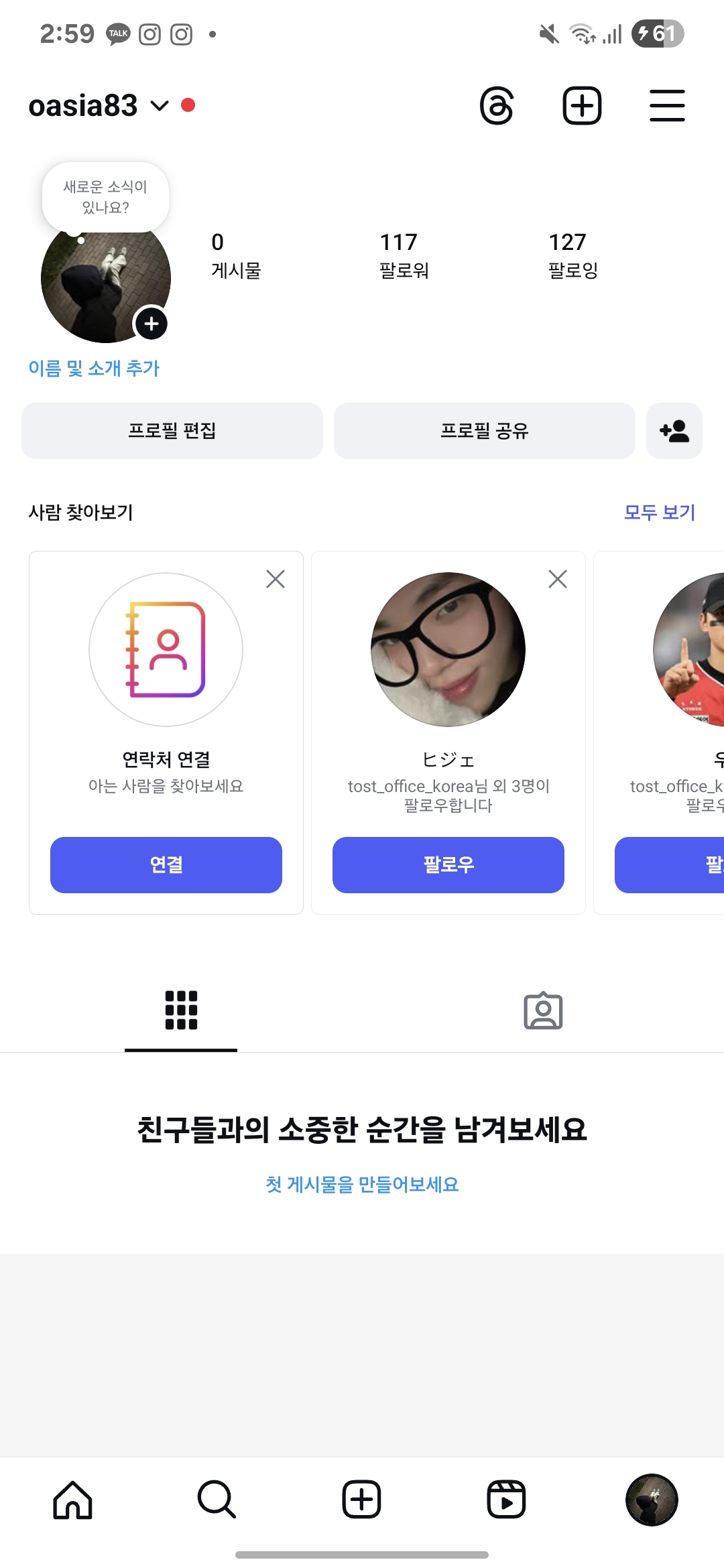Viewport: 724px width, 1568px height.
Task: Open the Threads icon in the header
Action: pyautogui.click(x=497, y=106)
